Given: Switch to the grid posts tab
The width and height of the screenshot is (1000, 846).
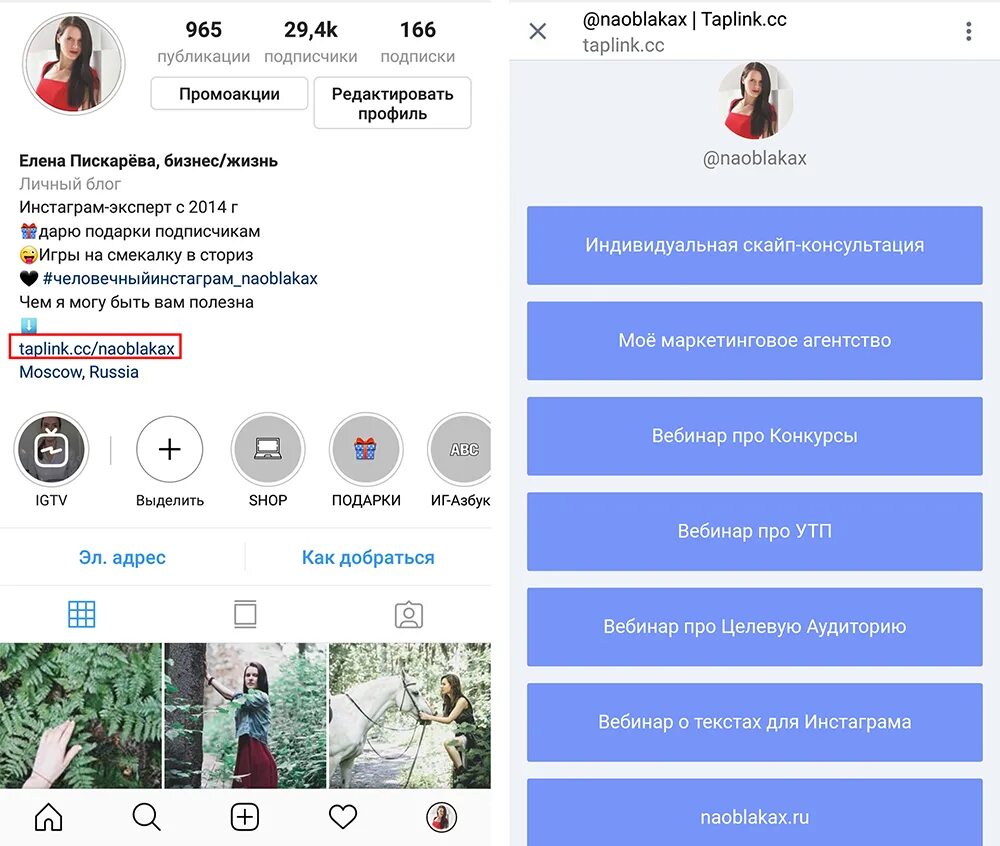Looking at the screenshot, I should coord(82,614).
